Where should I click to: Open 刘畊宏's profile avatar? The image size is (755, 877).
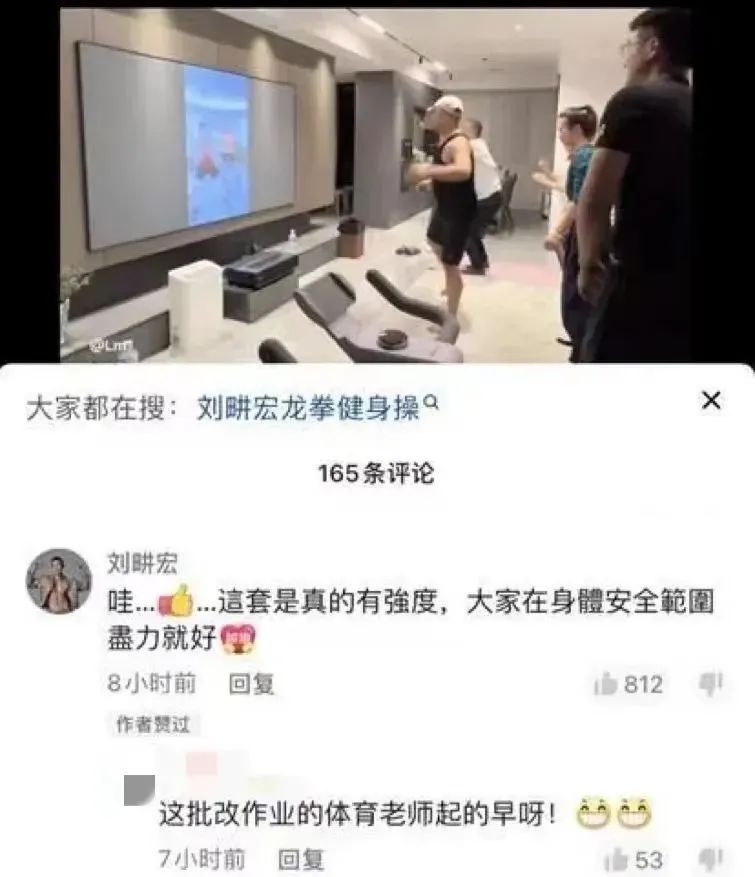click(x=59, y=581)
